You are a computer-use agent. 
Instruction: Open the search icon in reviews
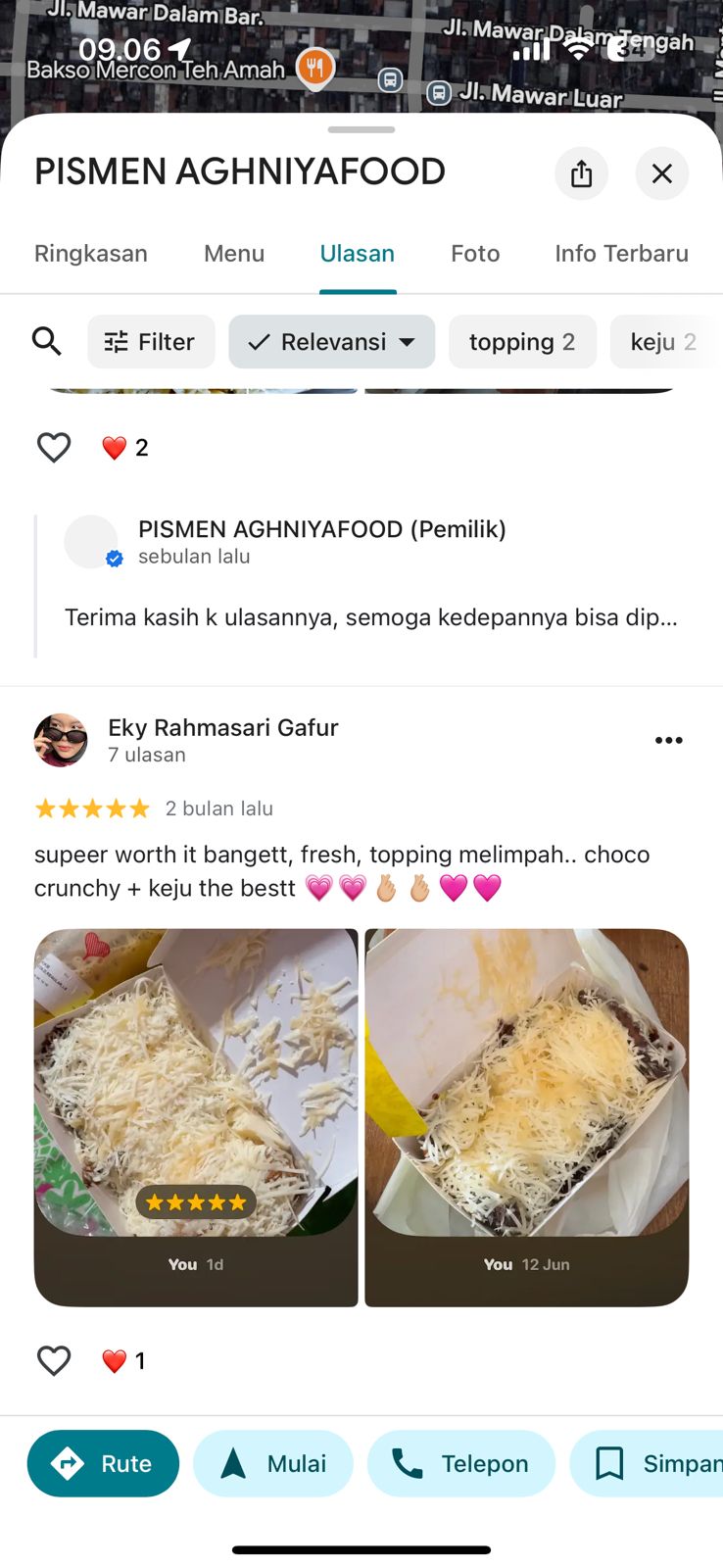click(46, 341)
